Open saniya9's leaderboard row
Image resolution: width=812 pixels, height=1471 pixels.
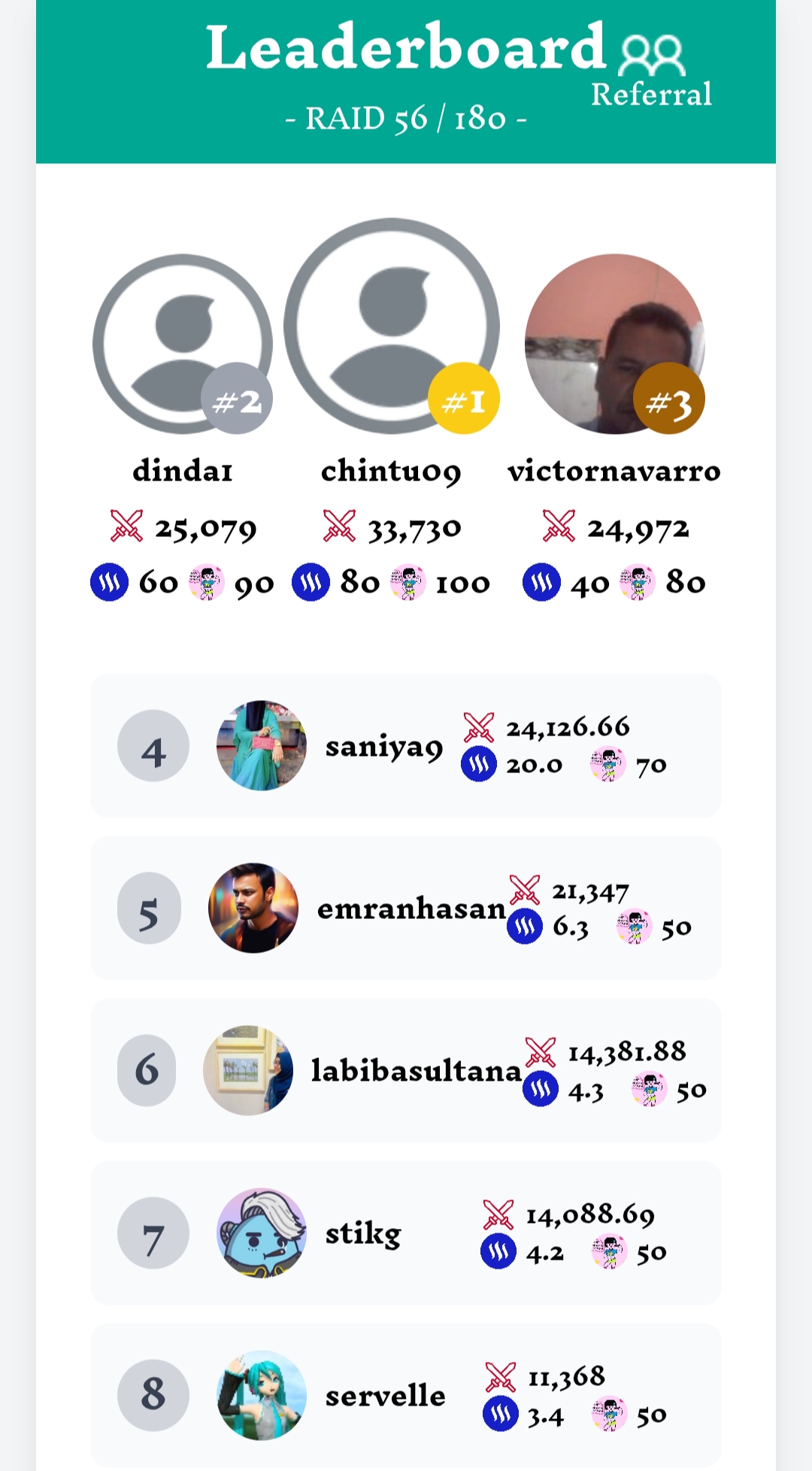coord(405,746)
